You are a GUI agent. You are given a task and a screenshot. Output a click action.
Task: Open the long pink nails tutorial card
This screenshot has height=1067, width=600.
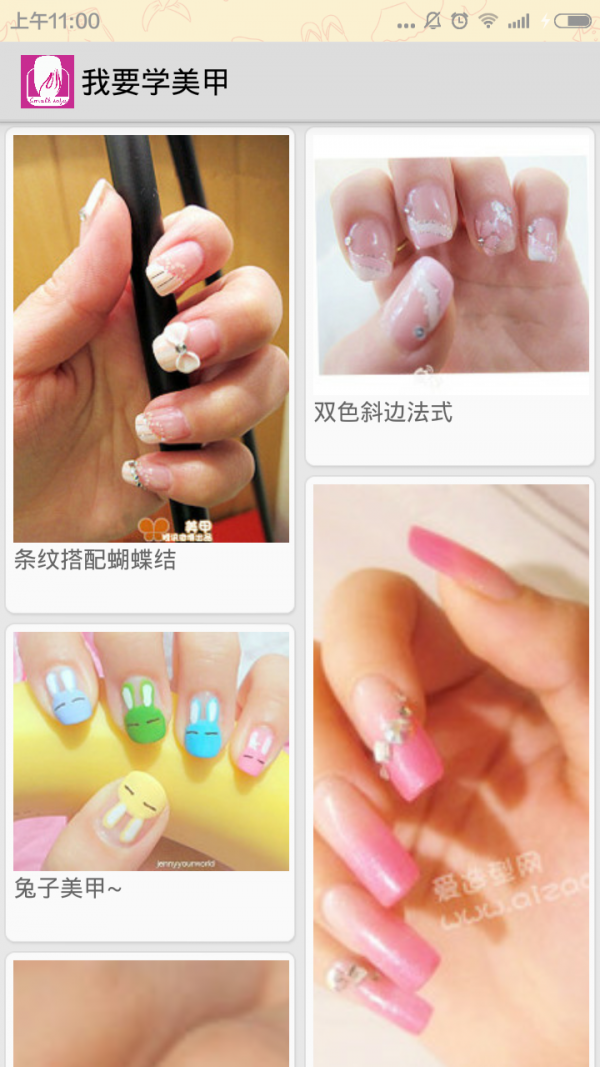(450, 770)
